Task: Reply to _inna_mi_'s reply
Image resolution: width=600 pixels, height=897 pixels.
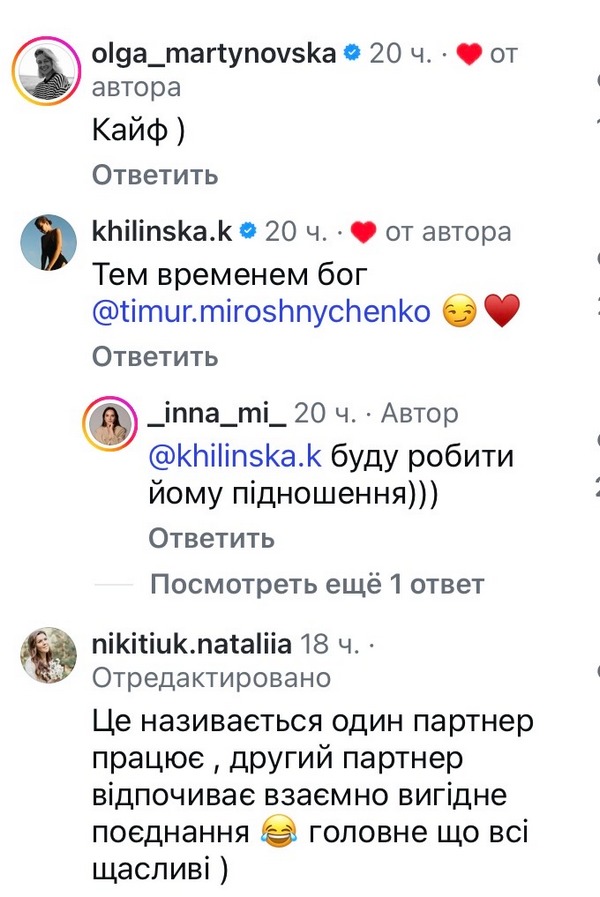Action: pyautogui.click(x=211, y=539)
